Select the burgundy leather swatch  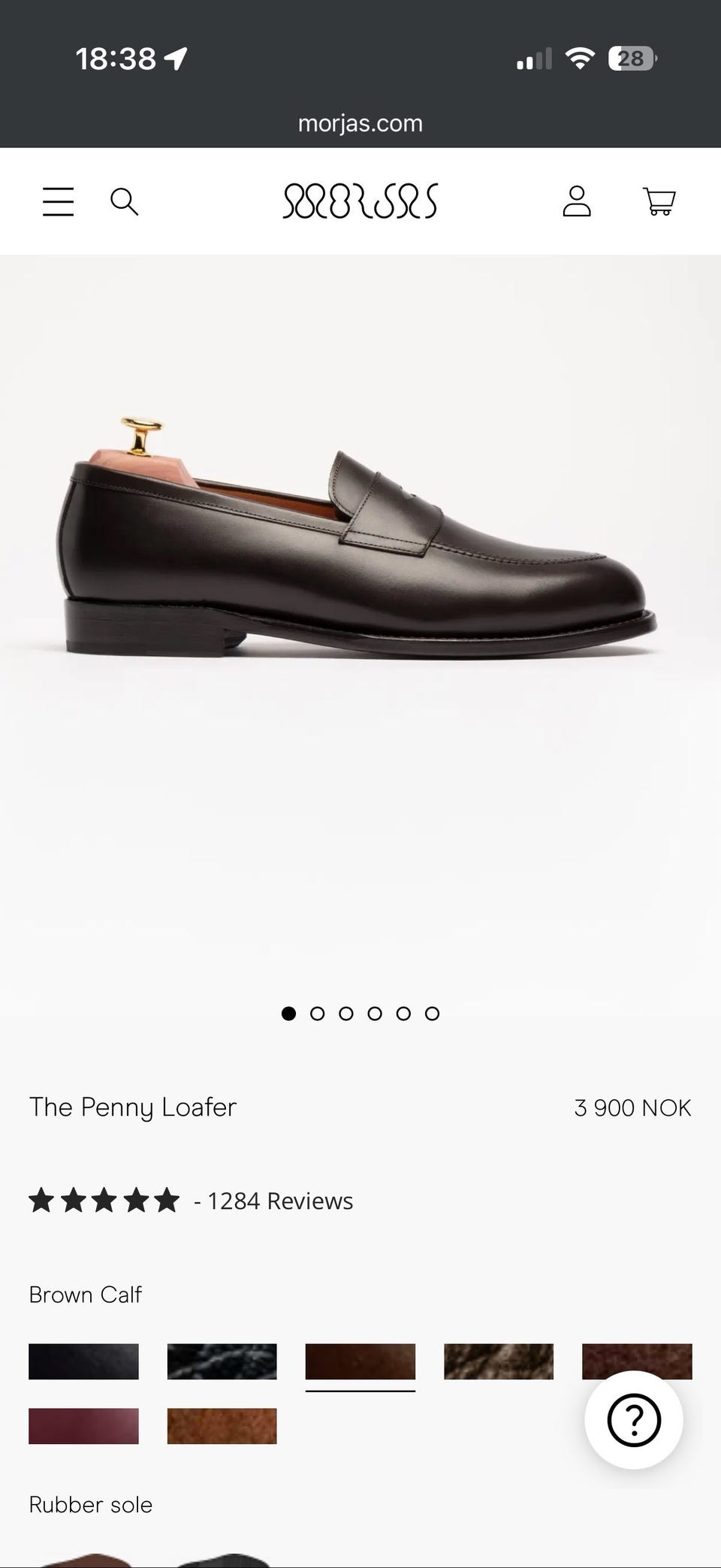pos(83,1425)
